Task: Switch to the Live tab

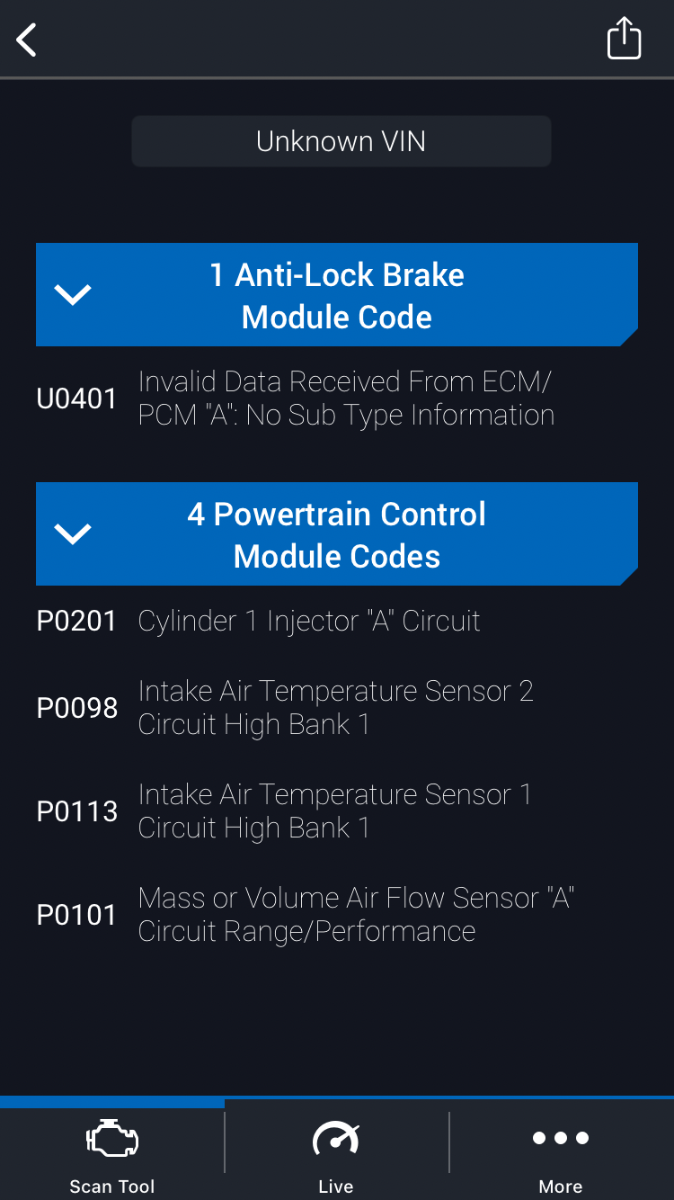Action: pos(336,1154)
